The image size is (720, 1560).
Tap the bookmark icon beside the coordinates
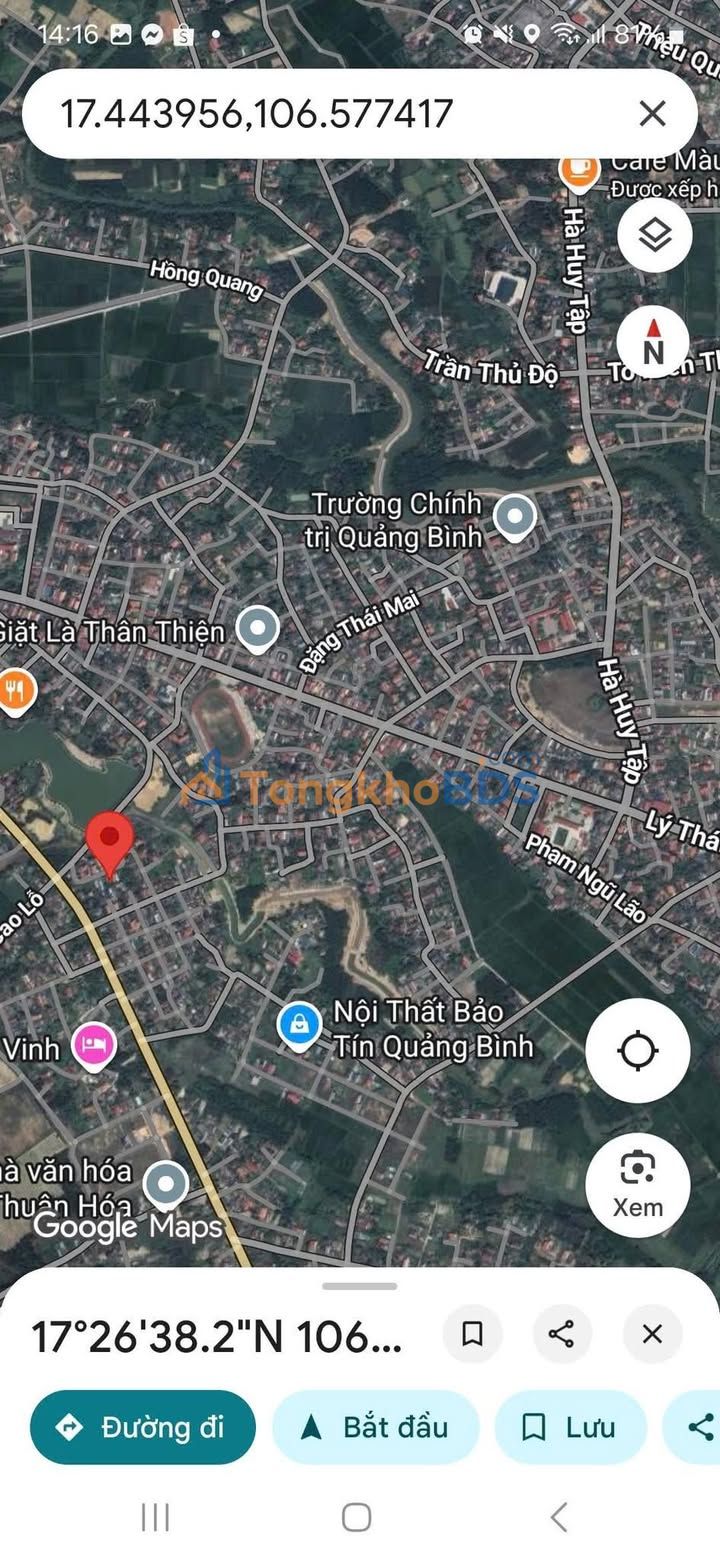tap(473, 1333)
